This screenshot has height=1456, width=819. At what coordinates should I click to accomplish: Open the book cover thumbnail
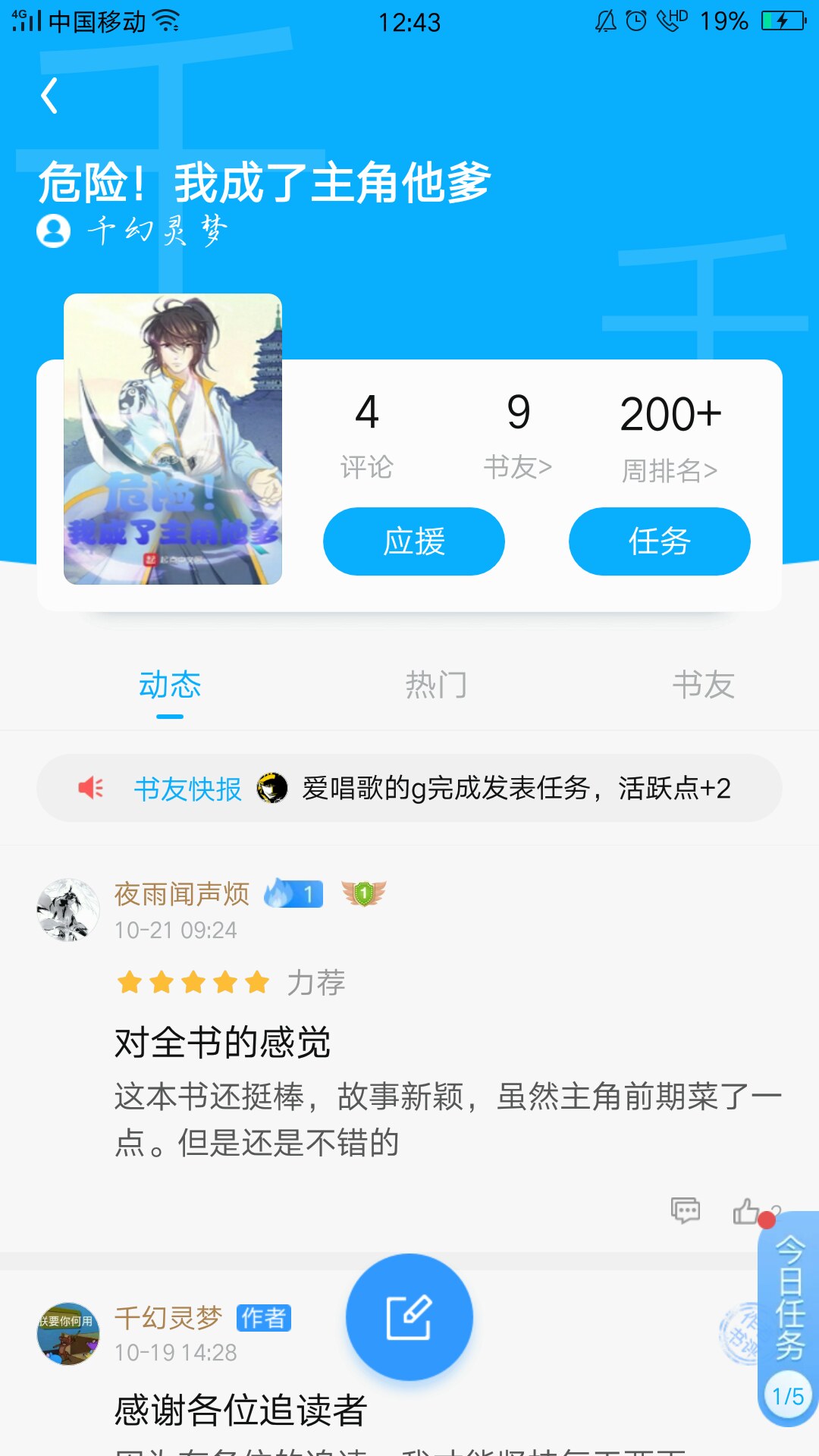click(x=173, y=439)
